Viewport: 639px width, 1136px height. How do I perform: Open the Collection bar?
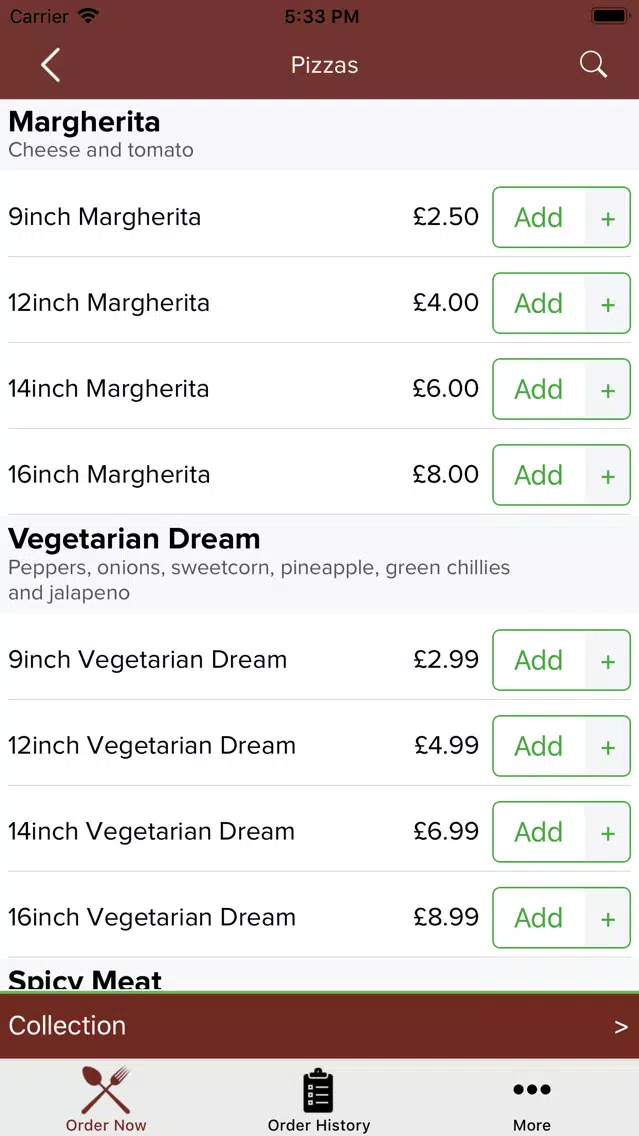click(x=320, y=1026)
